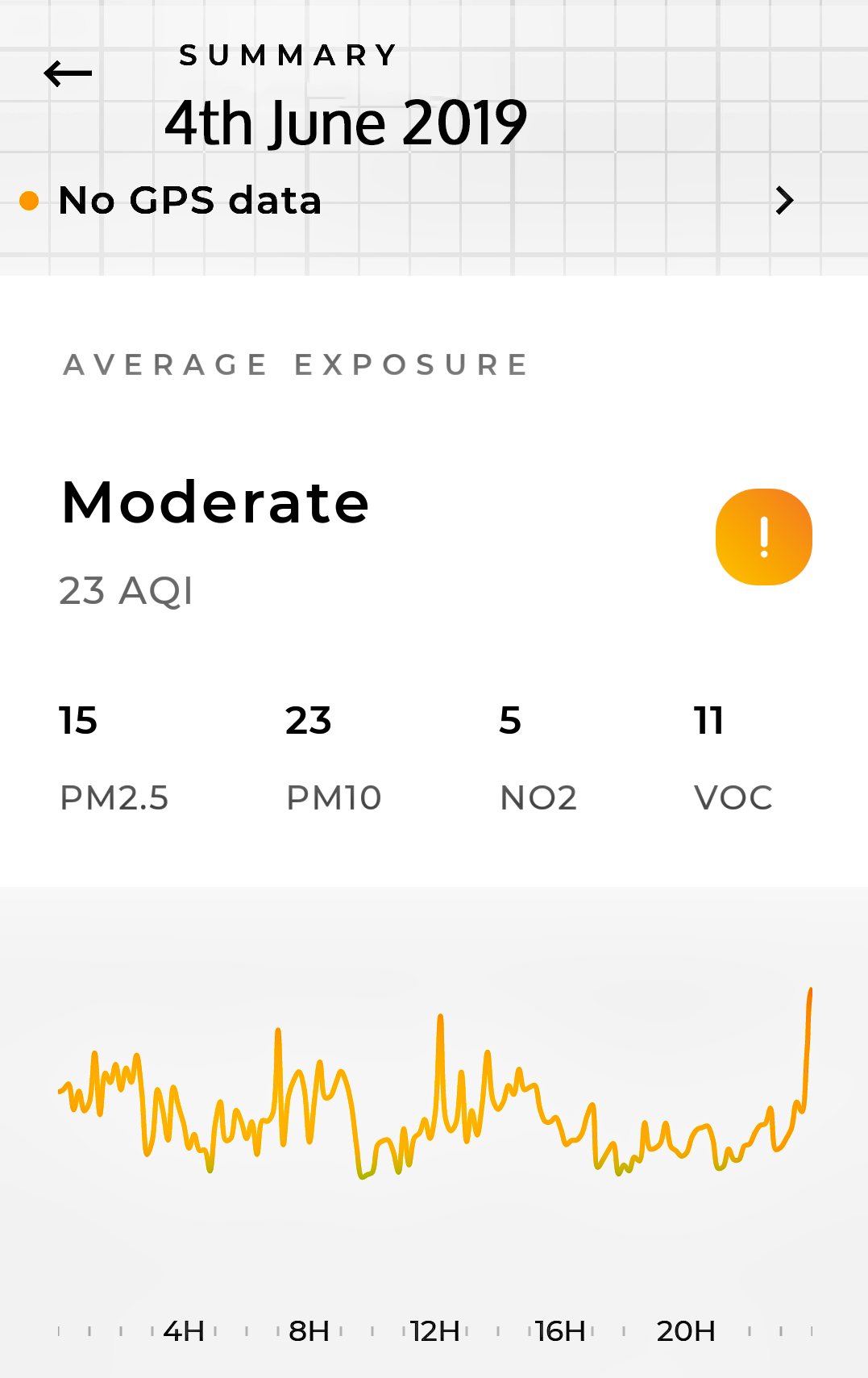Image resolution: width=868 pixels, height=1378 pixels.
Task: Go back using the arrow icon
Action: point(68,73)
